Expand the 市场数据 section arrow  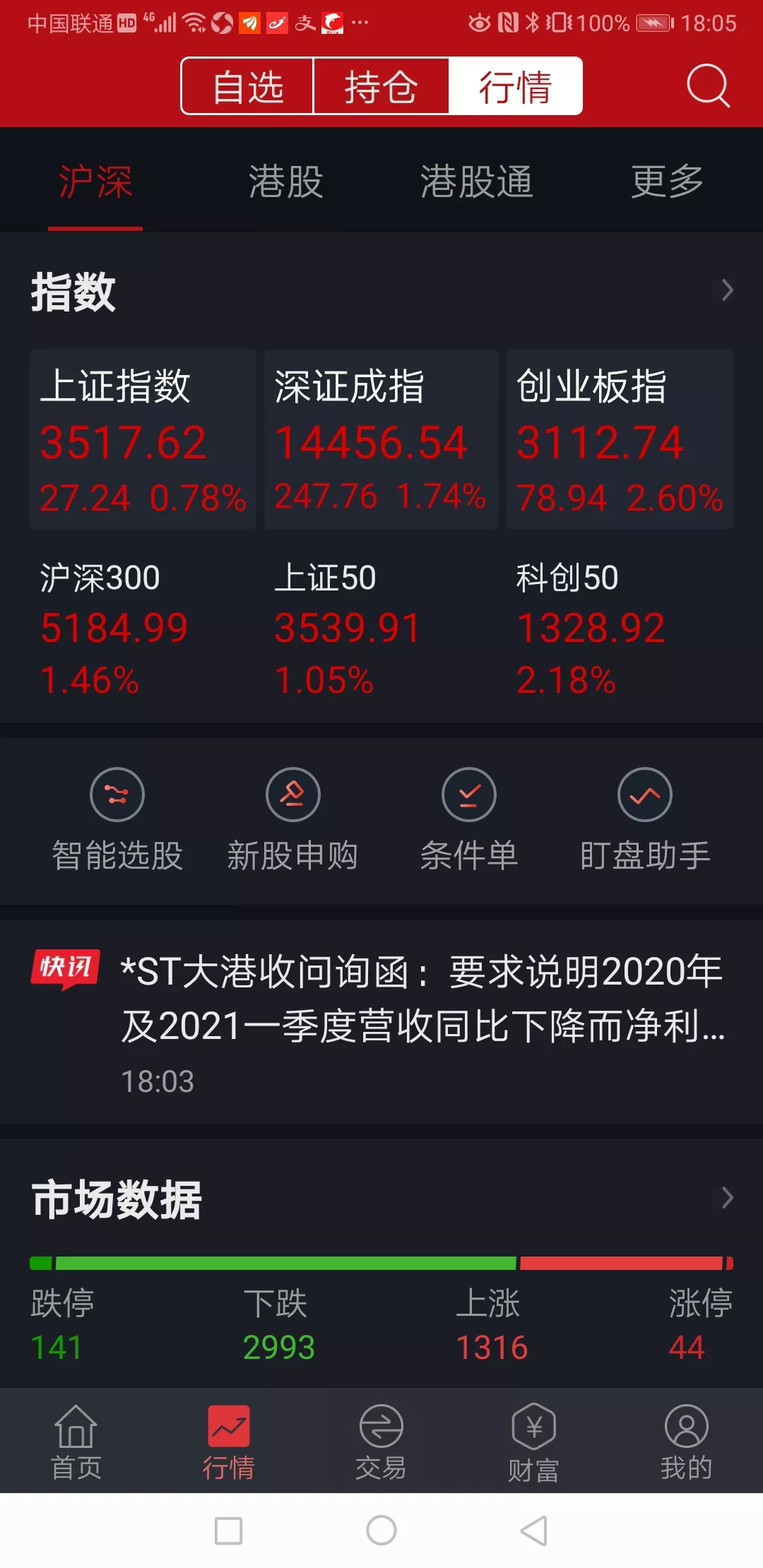[x=727, y=1197]
